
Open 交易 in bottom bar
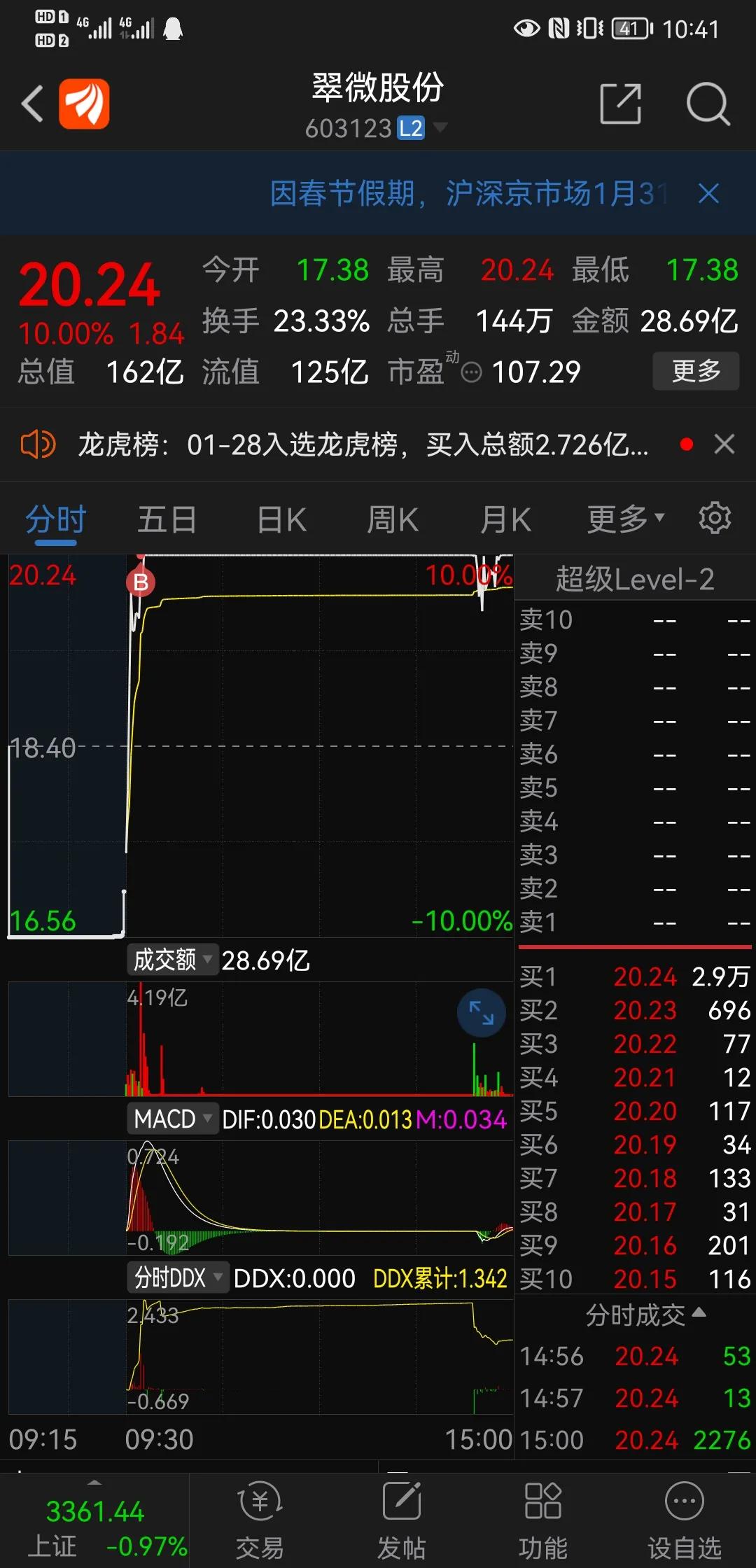[260, 1520]
